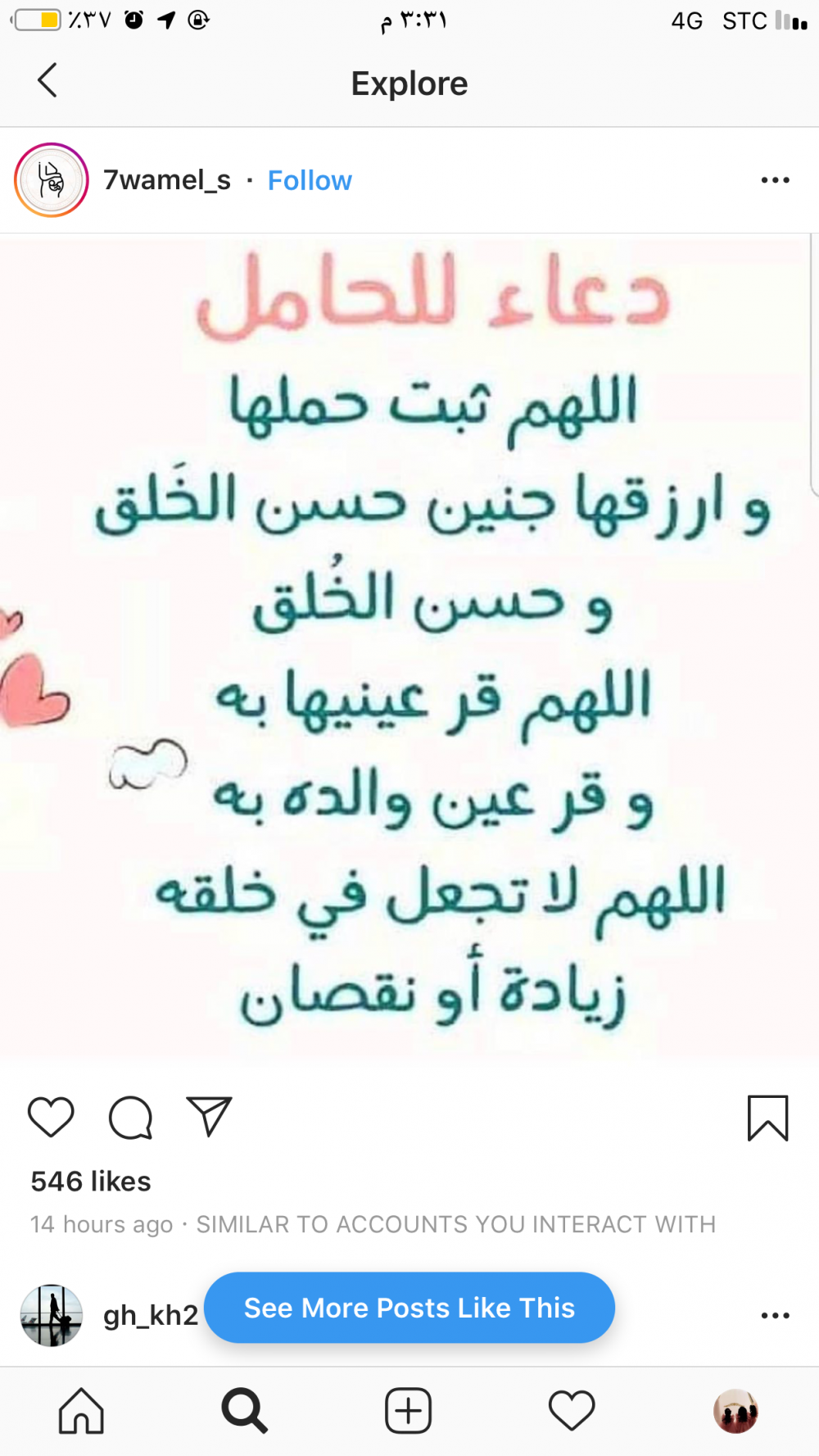Image resolution: width=819 pixels, height=1456 pixels.
Task: Open 7wamel_s username link
Action: 167,180
